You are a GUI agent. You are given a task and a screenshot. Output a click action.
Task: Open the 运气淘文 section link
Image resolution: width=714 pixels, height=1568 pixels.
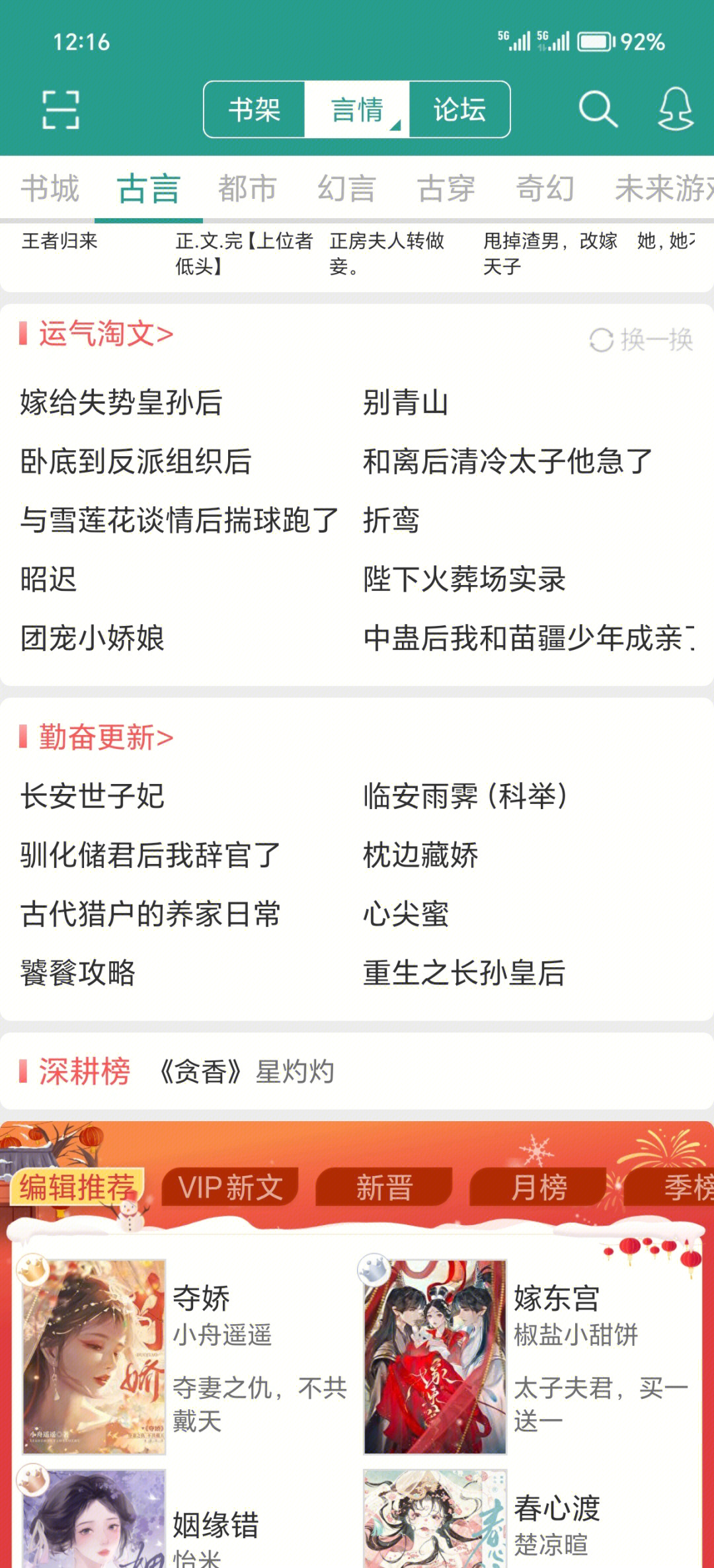click(x=106, y=334)
